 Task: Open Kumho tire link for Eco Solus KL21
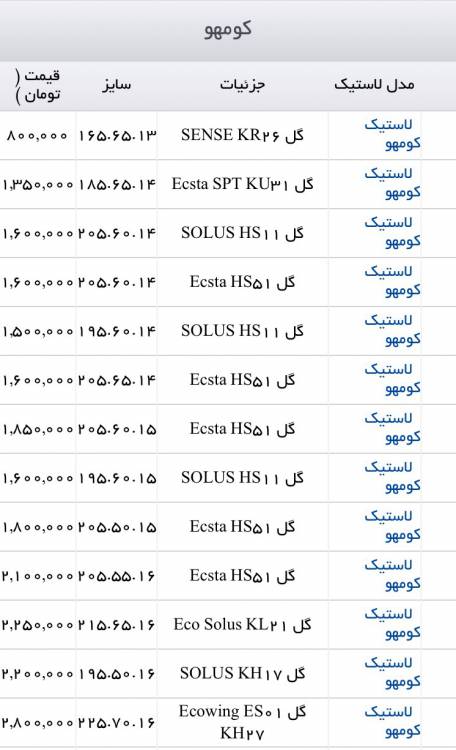coord(392,624)
